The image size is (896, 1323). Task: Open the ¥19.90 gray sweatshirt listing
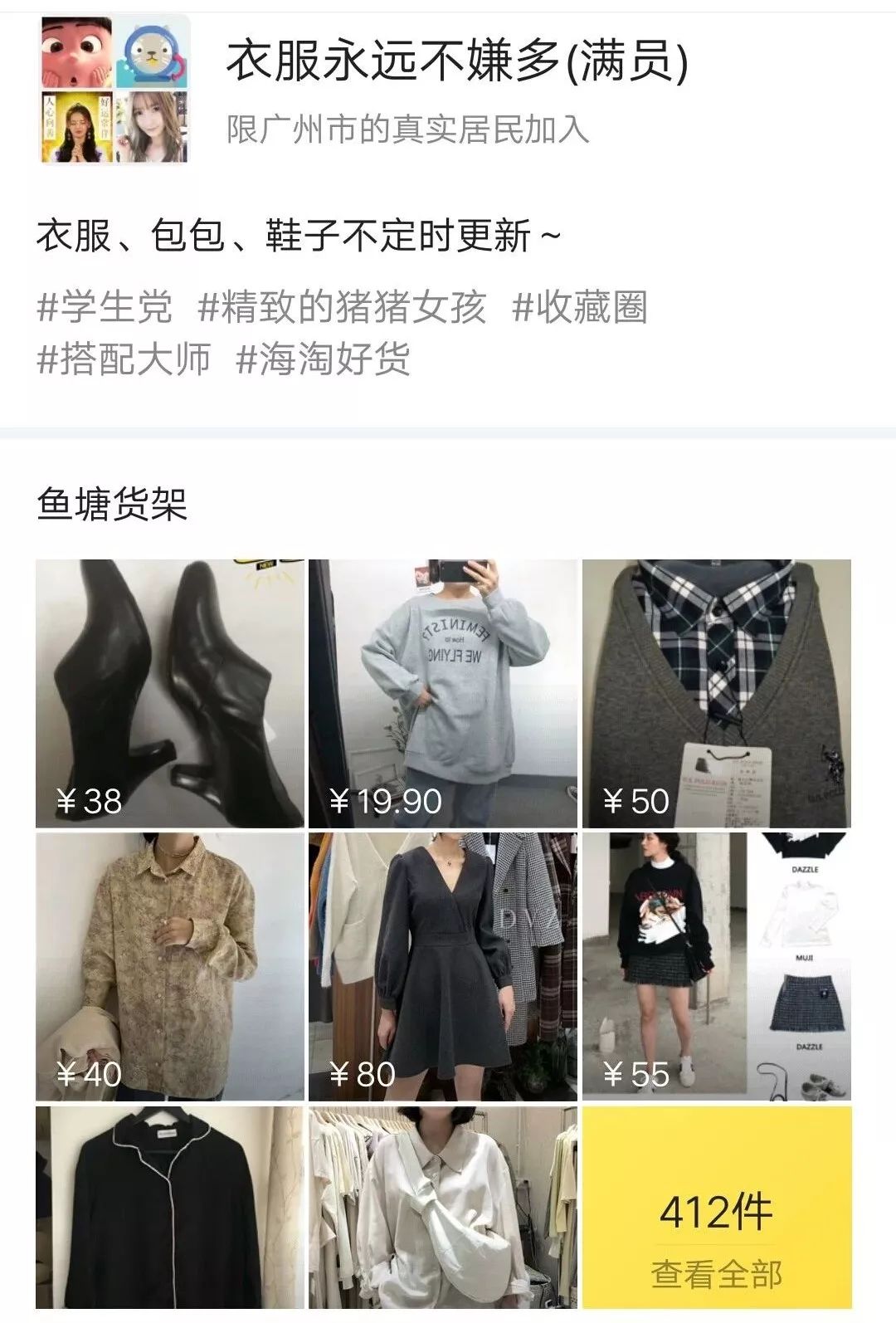442,689
